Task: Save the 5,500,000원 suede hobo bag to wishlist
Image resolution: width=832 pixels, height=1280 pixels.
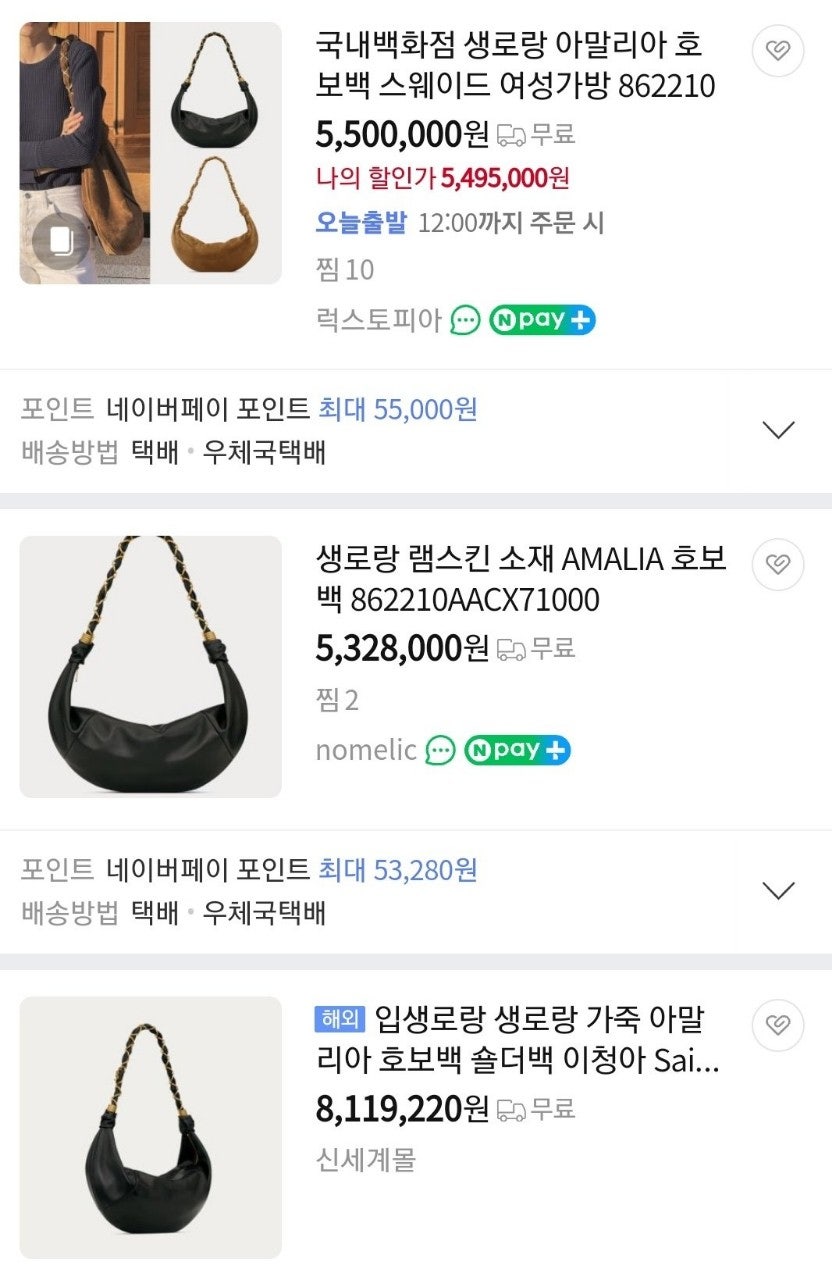Action: 777,50
